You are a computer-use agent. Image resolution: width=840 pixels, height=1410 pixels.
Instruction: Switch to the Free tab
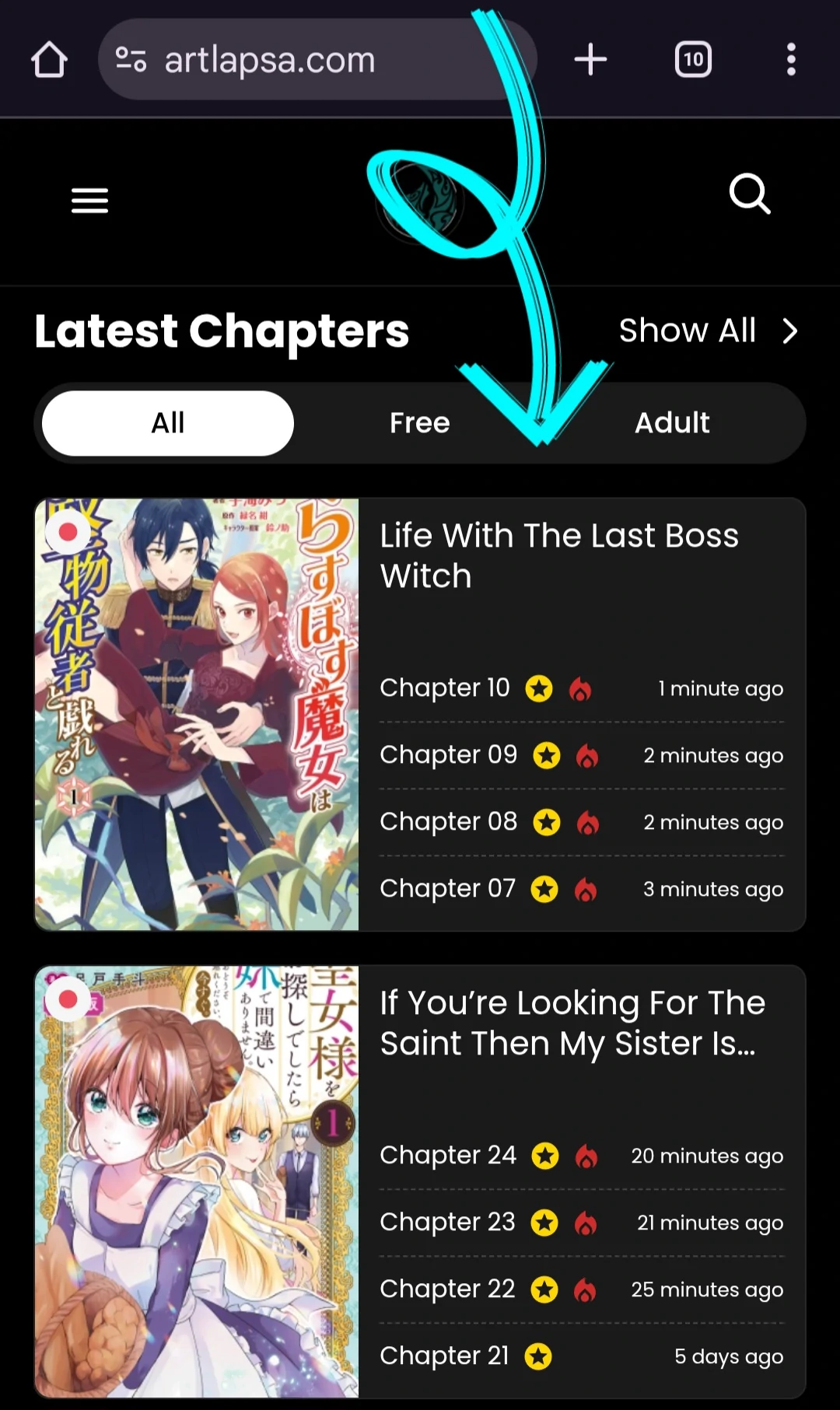pyautogui.click(x=419, y=423)
